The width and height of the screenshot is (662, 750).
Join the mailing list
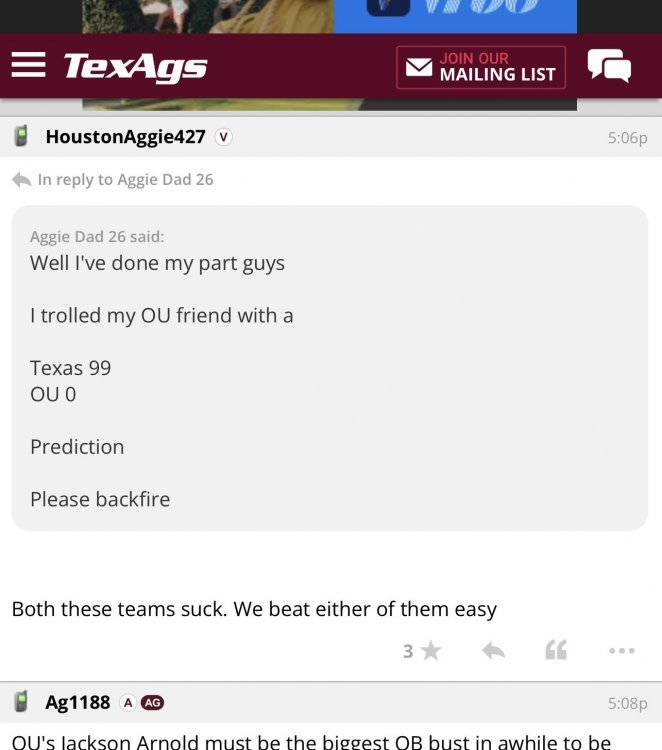tap(481, 67)
